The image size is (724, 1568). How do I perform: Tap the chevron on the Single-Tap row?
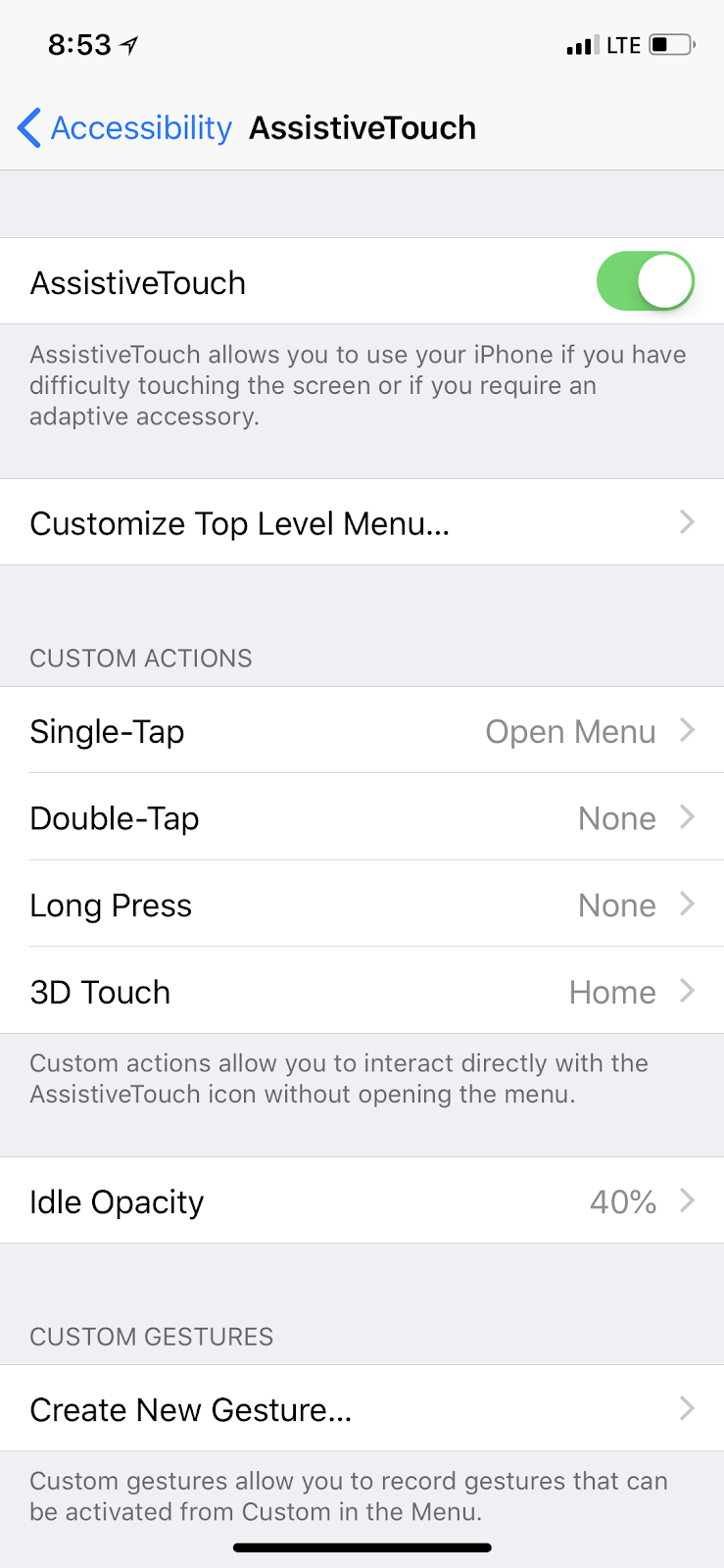pos(689,730)
